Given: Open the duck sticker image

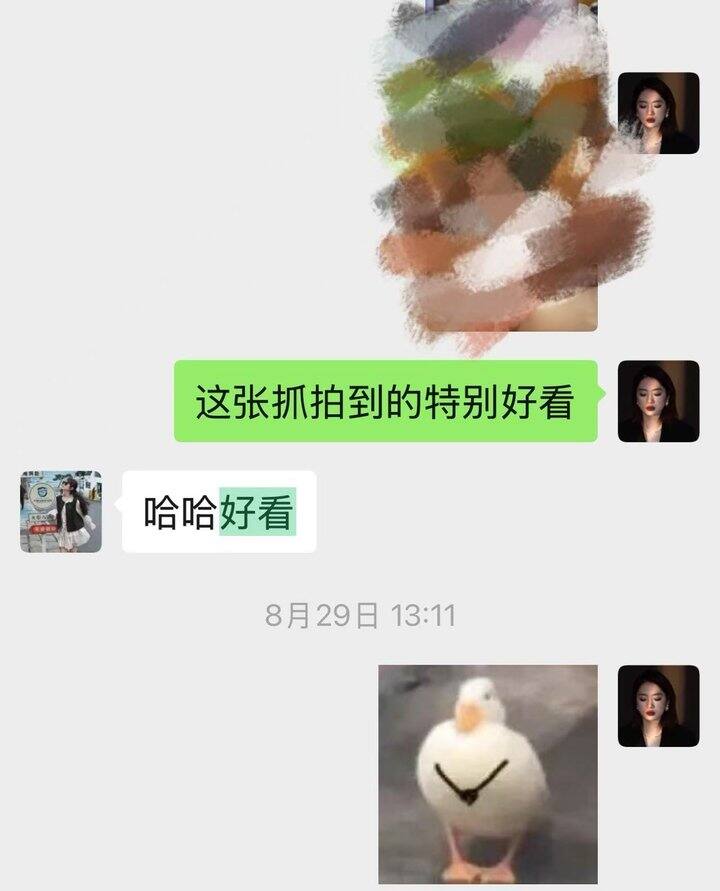Looking at the screenshot, I should point(488,774).
